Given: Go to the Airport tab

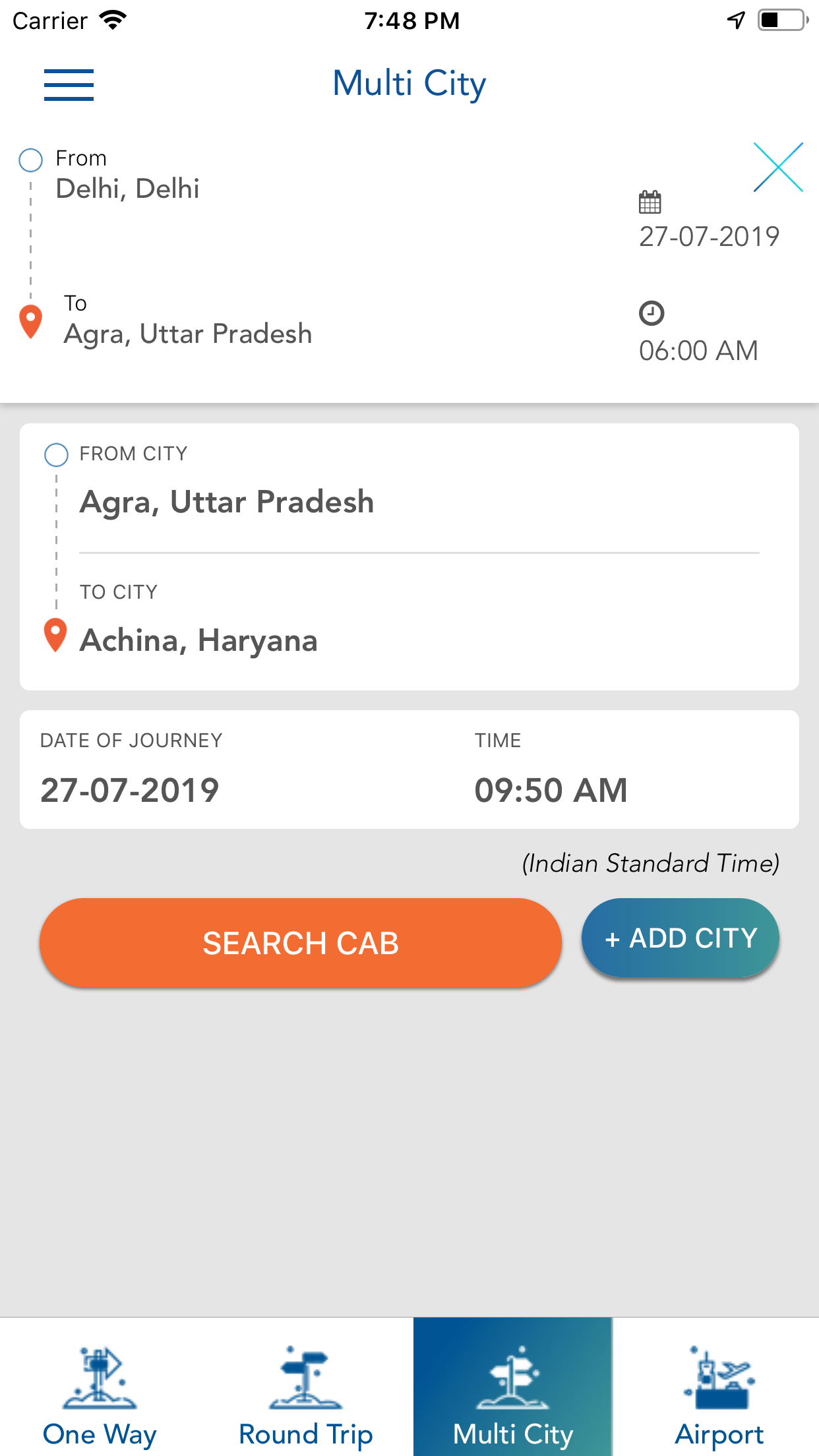Looking at the screenshot, I should click(x=719, y=1391).
